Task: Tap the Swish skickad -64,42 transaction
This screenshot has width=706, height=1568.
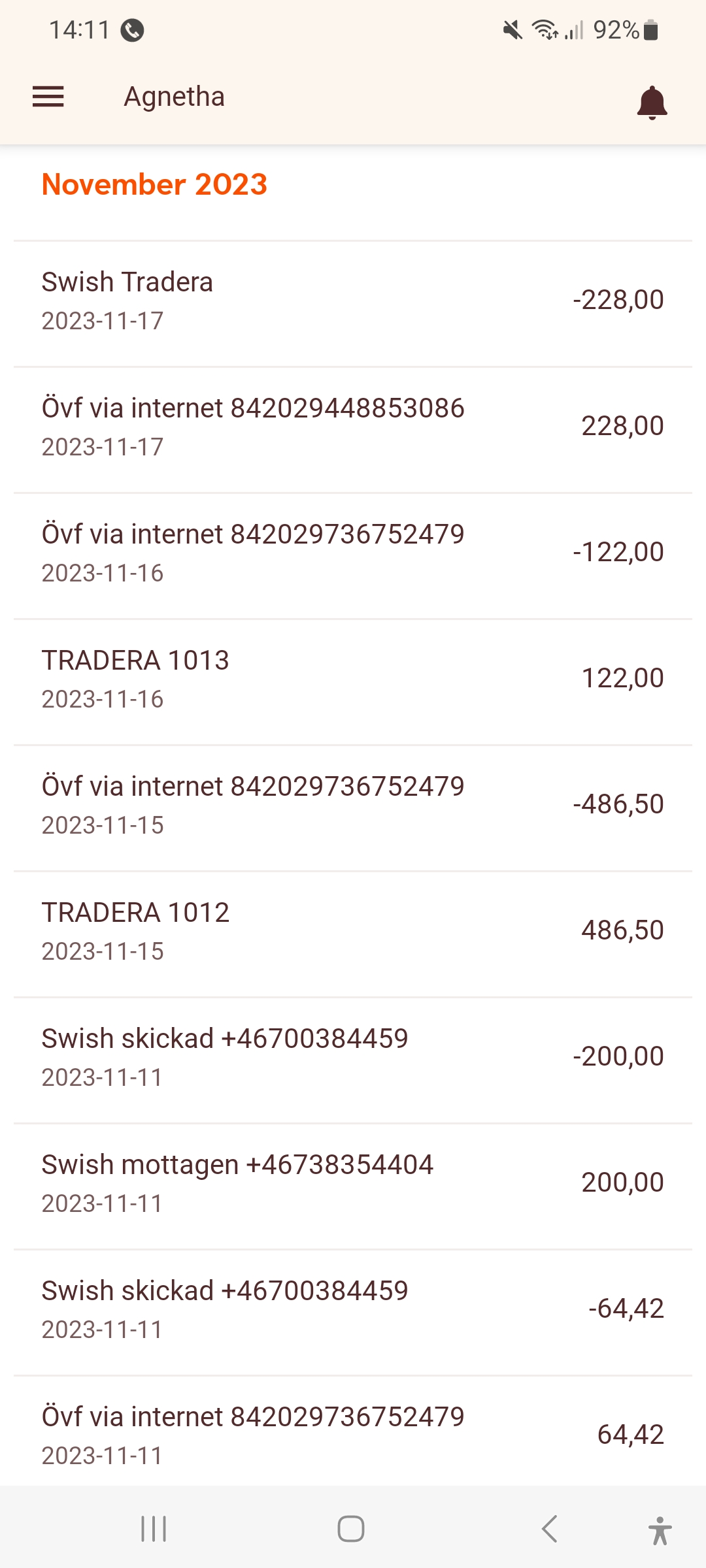Action: pos(353,1309)
